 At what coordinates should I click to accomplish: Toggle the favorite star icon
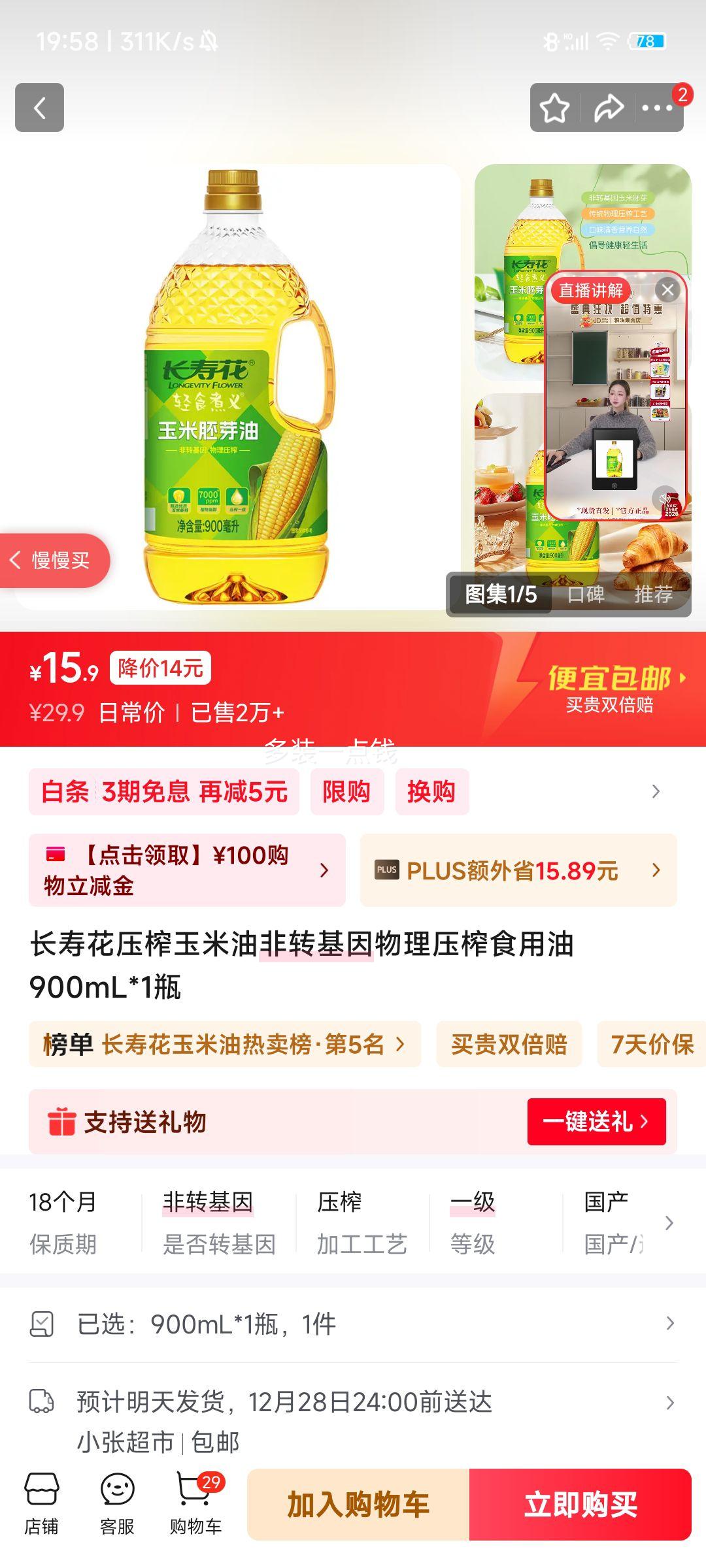point(553,106)
